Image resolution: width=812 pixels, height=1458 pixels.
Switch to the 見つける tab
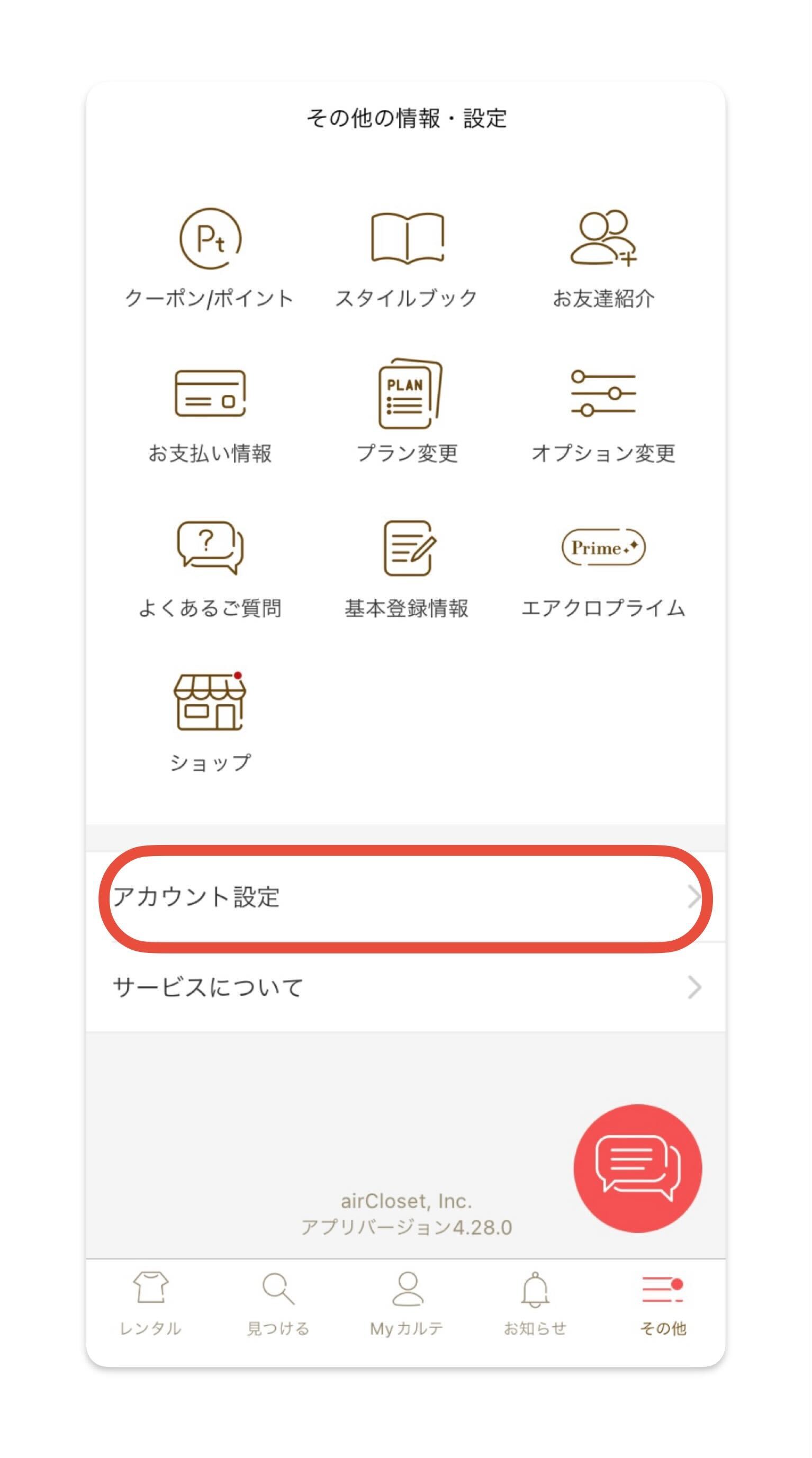tap(278, 1304)
